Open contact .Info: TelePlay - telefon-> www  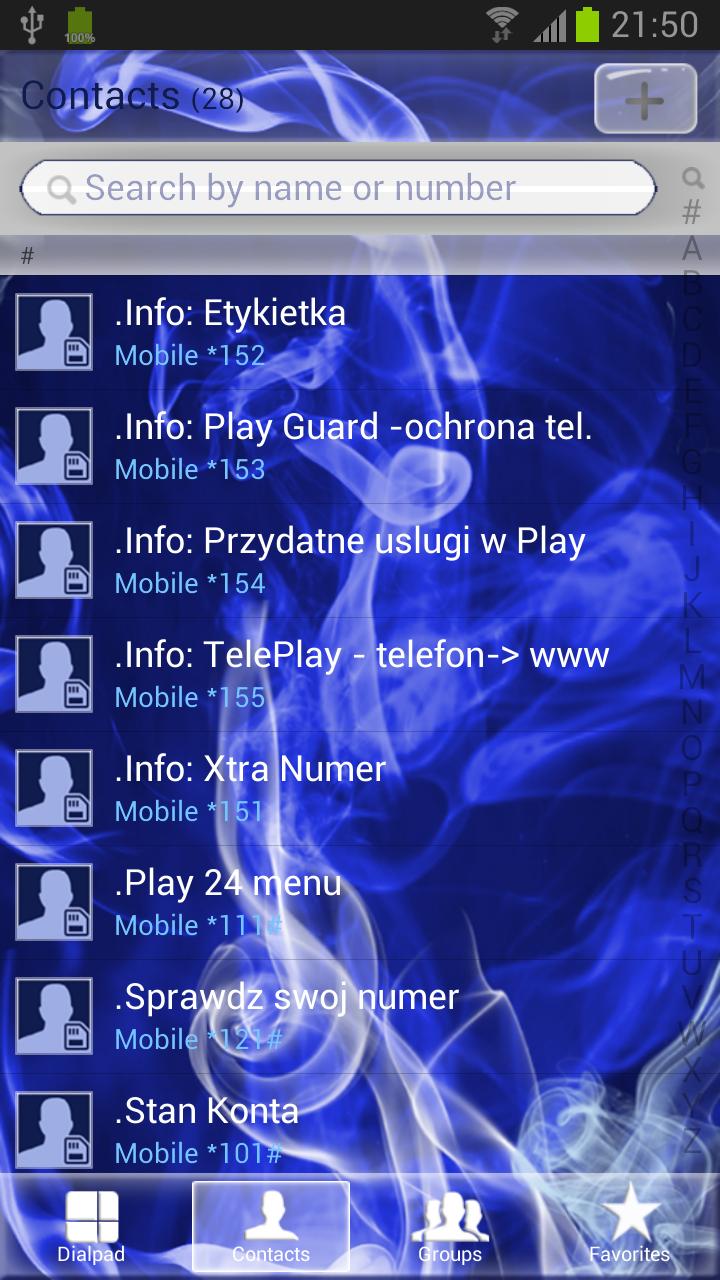pyautogui.click(x=340, y=674)
